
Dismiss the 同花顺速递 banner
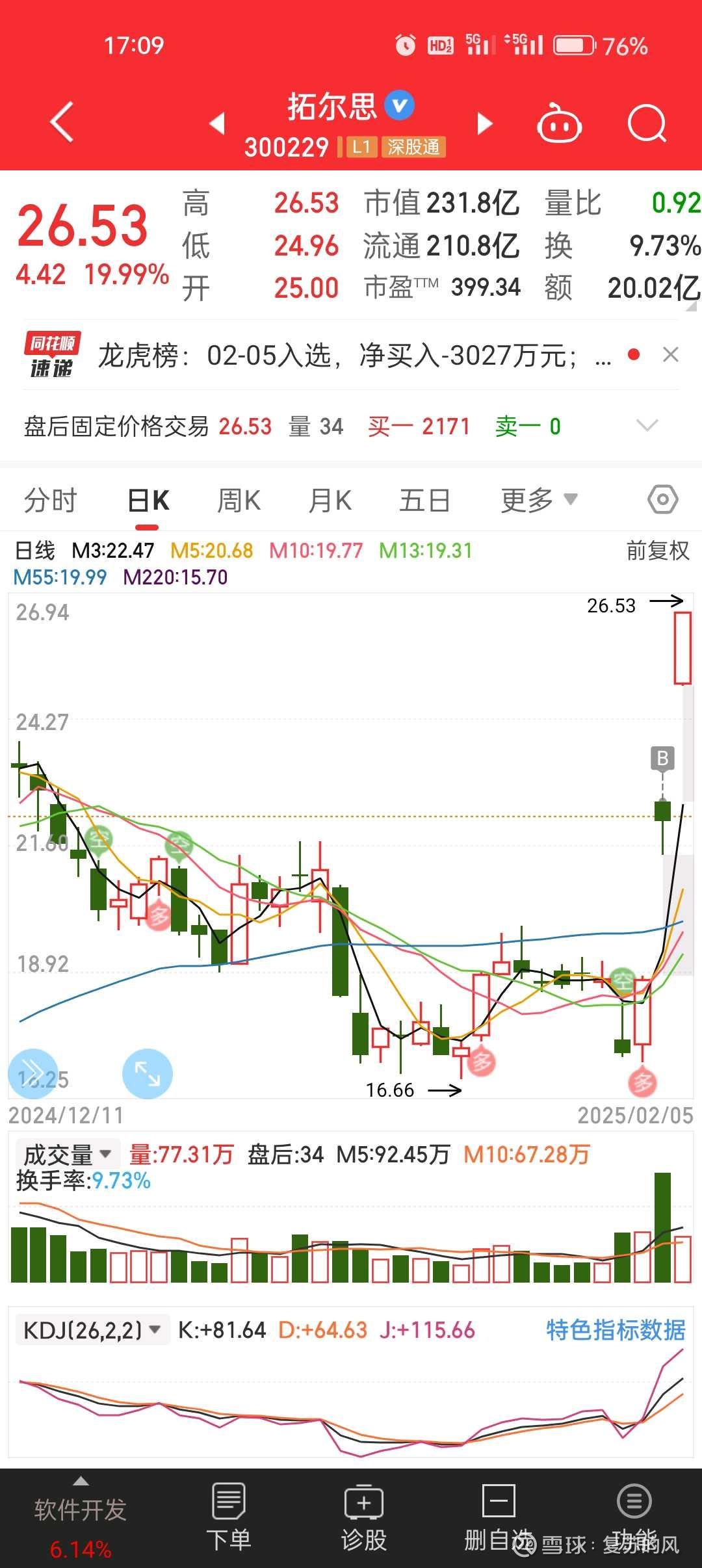pos(670,355)
